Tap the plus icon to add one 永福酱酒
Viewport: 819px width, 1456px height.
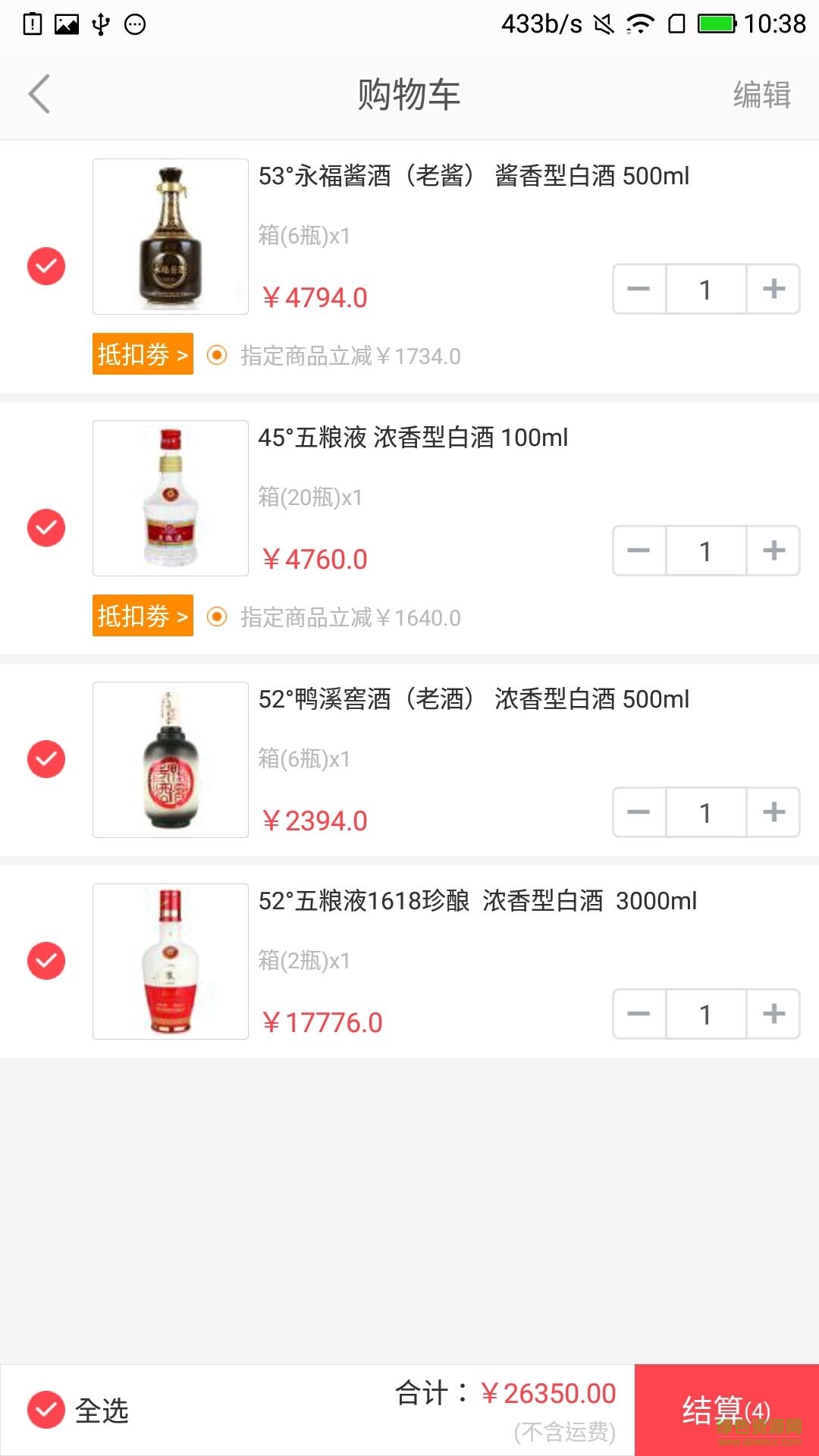(x=773, y=289)
